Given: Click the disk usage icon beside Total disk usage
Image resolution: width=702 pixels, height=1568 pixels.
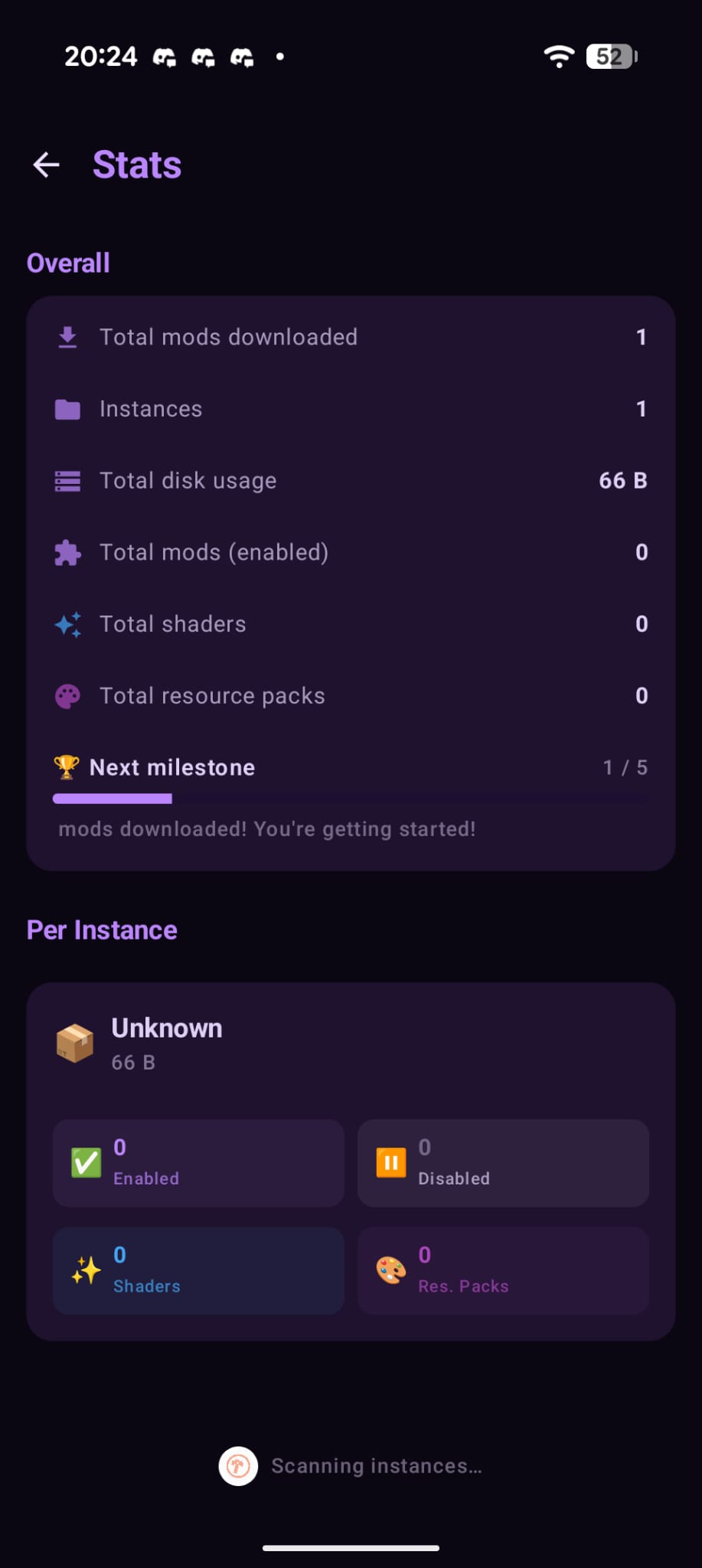Looking at the screenshot, I should [x=67, y=481].
